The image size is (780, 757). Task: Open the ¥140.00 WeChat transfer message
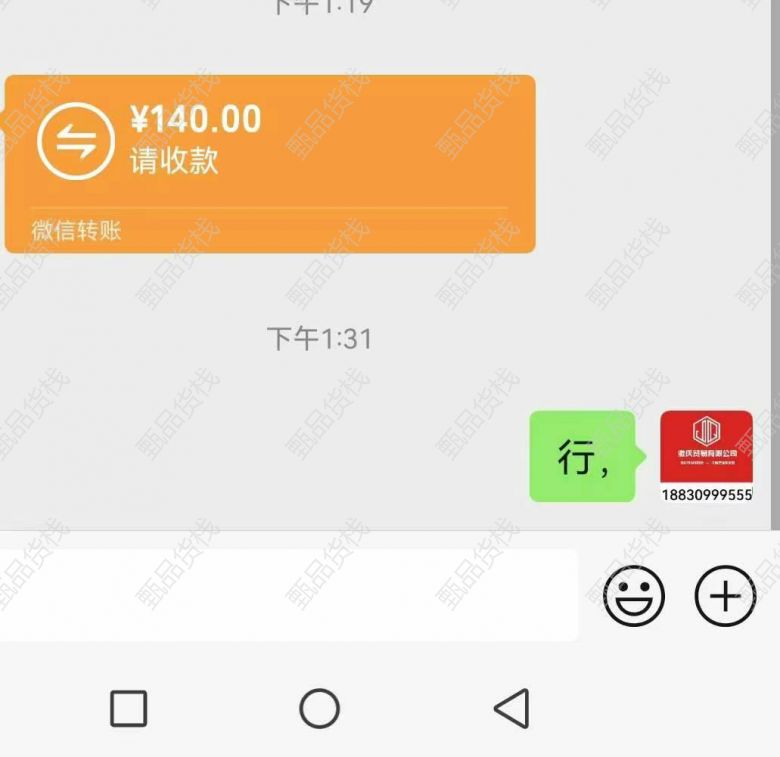pos(270,163)
